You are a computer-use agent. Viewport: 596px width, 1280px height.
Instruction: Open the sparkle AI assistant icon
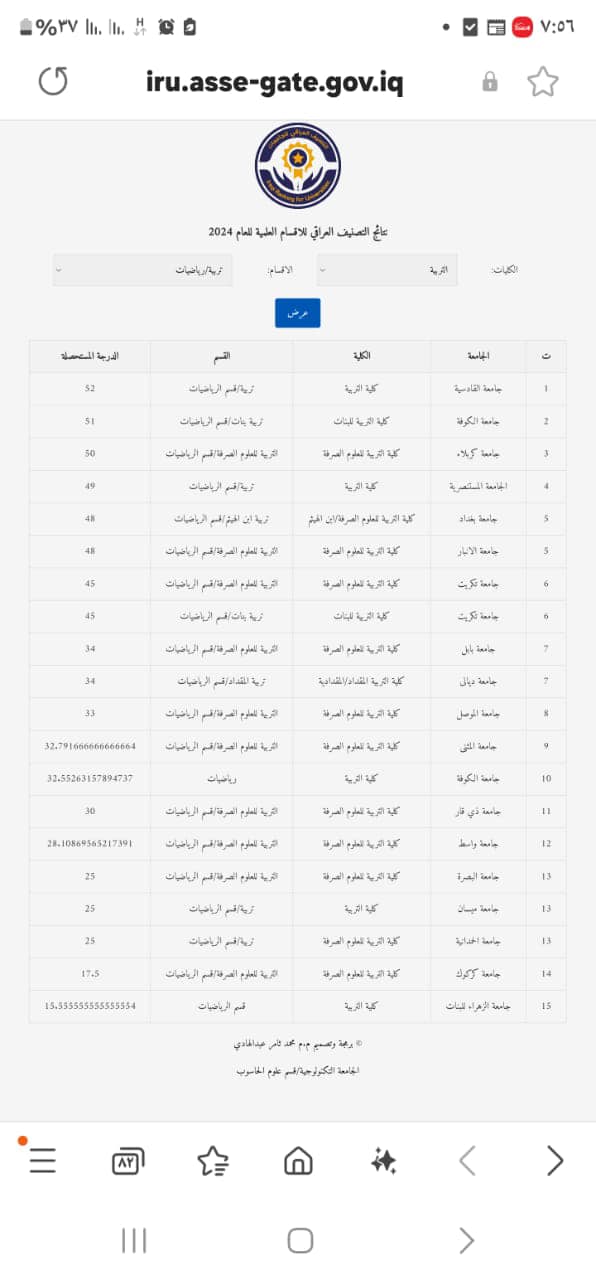pos(383,1160)
